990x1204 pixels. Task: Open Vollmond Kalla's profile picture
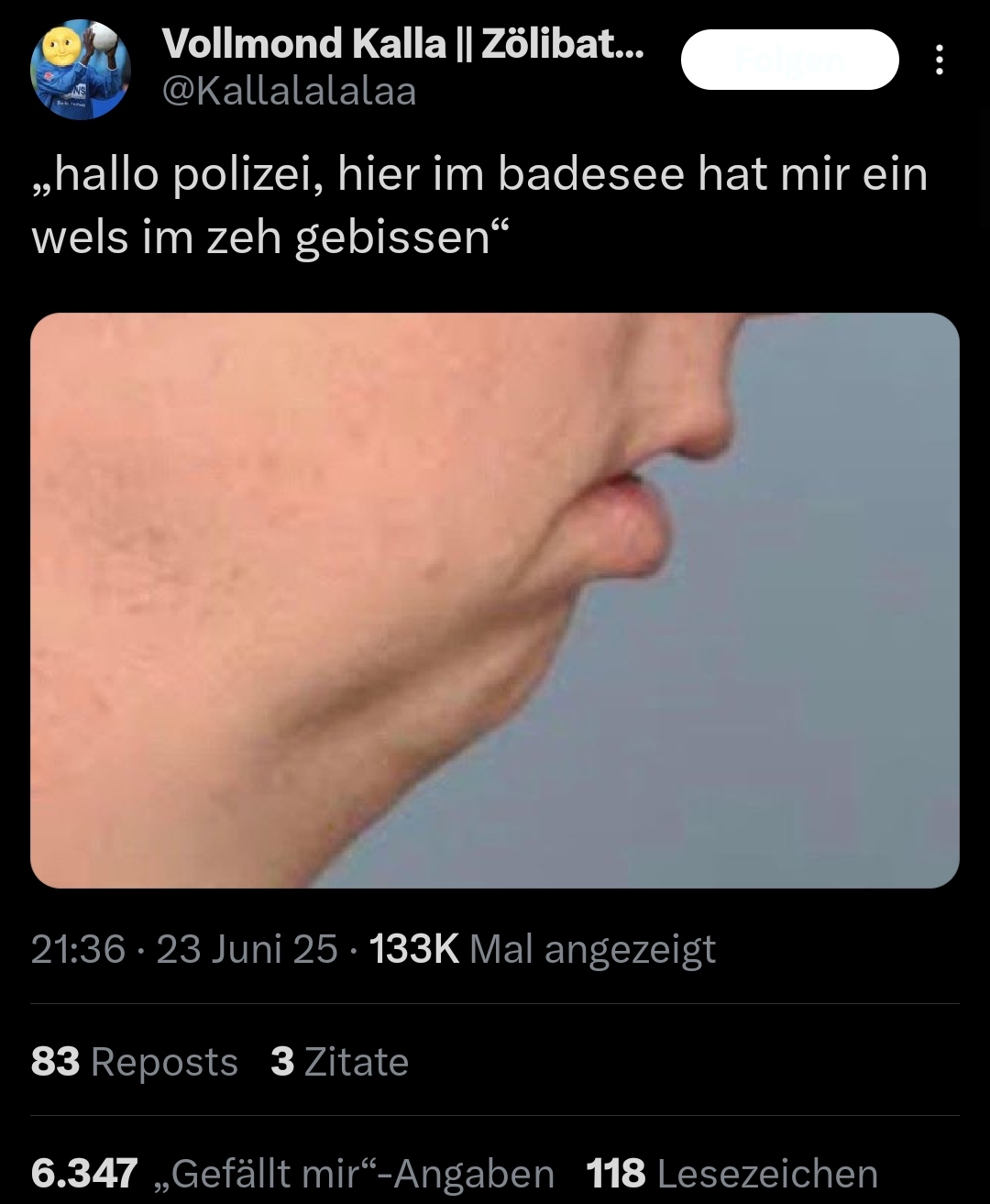[x=81, y=70]
